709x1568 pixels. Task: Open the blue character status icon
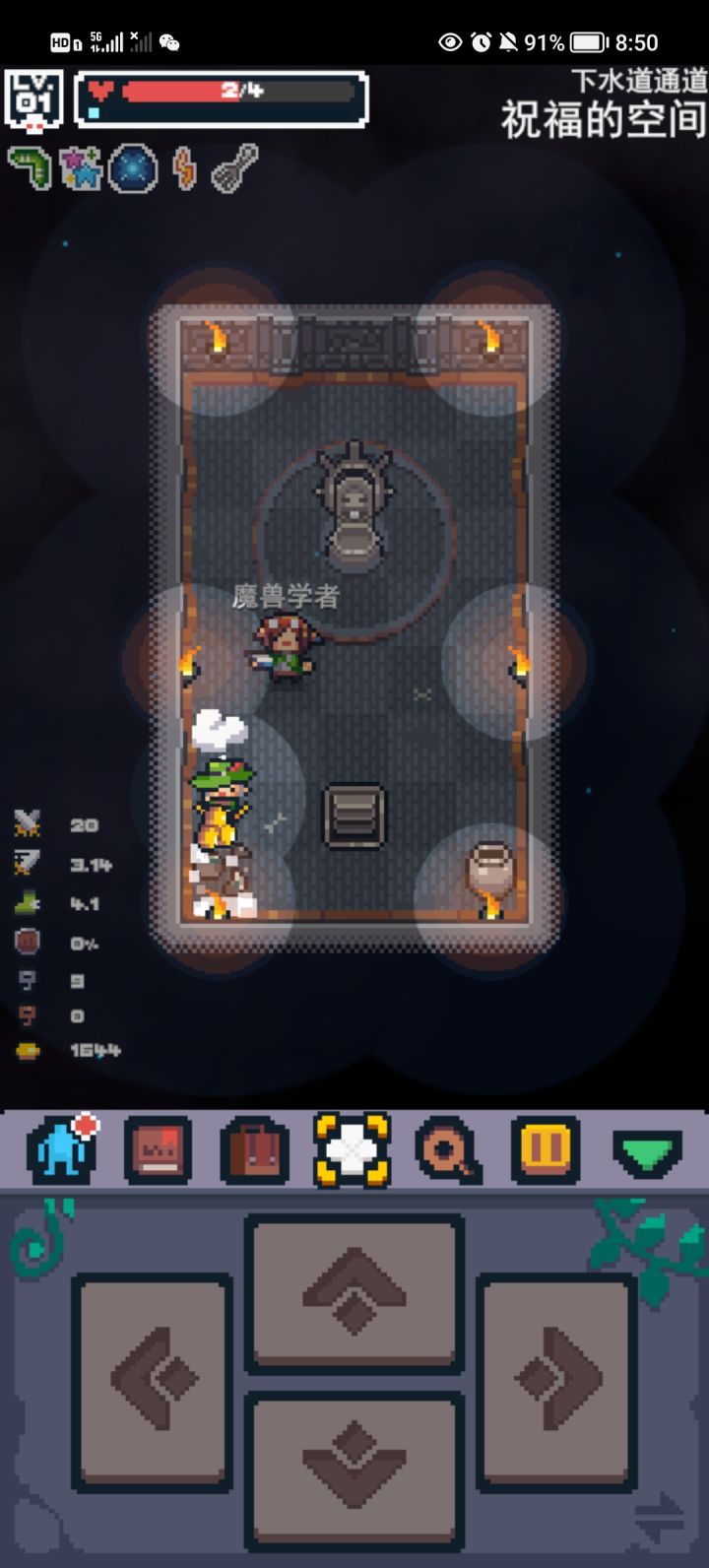(x=63, y=1149)
